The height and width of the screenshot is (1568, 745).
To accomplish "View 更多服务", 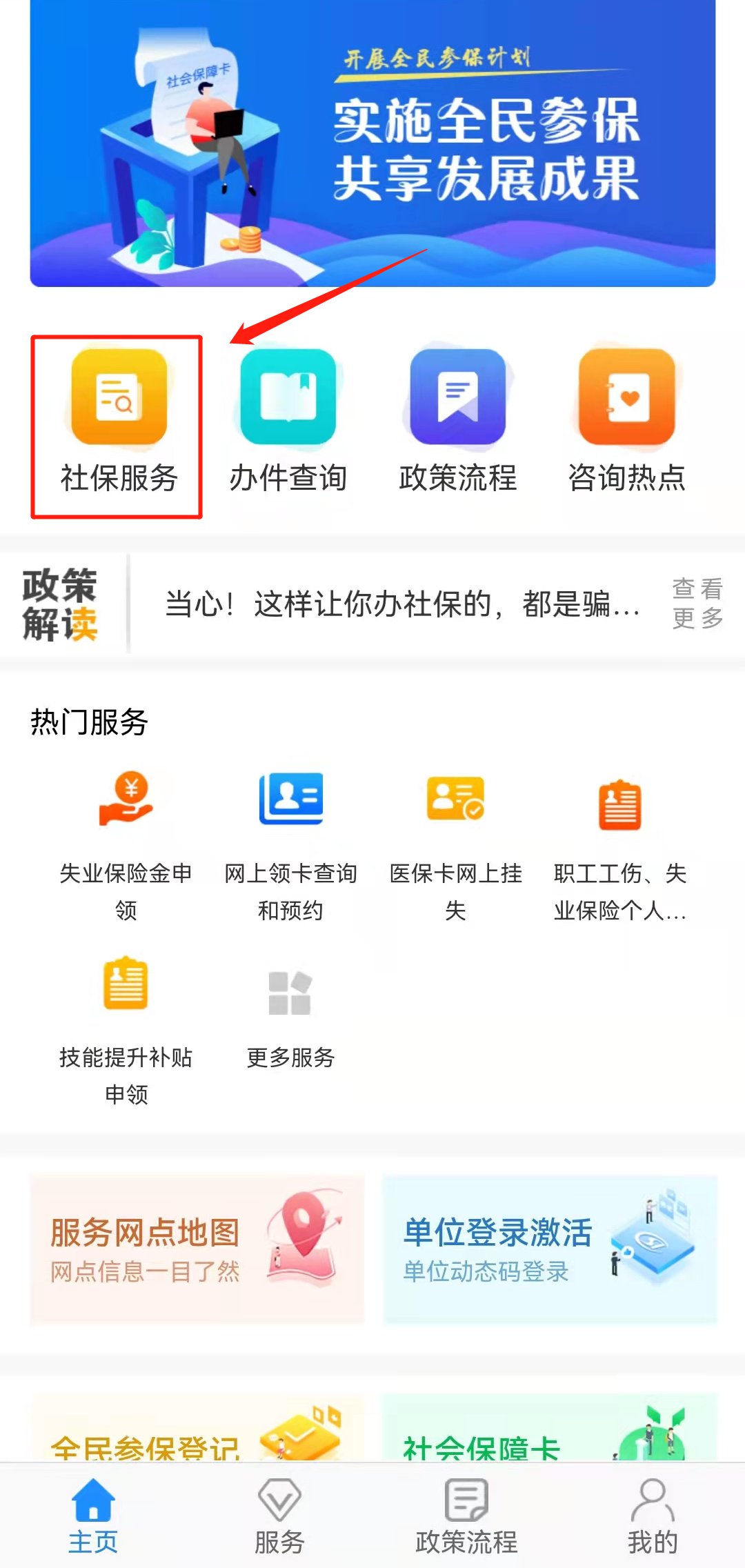I will (x=290, y=1014).
